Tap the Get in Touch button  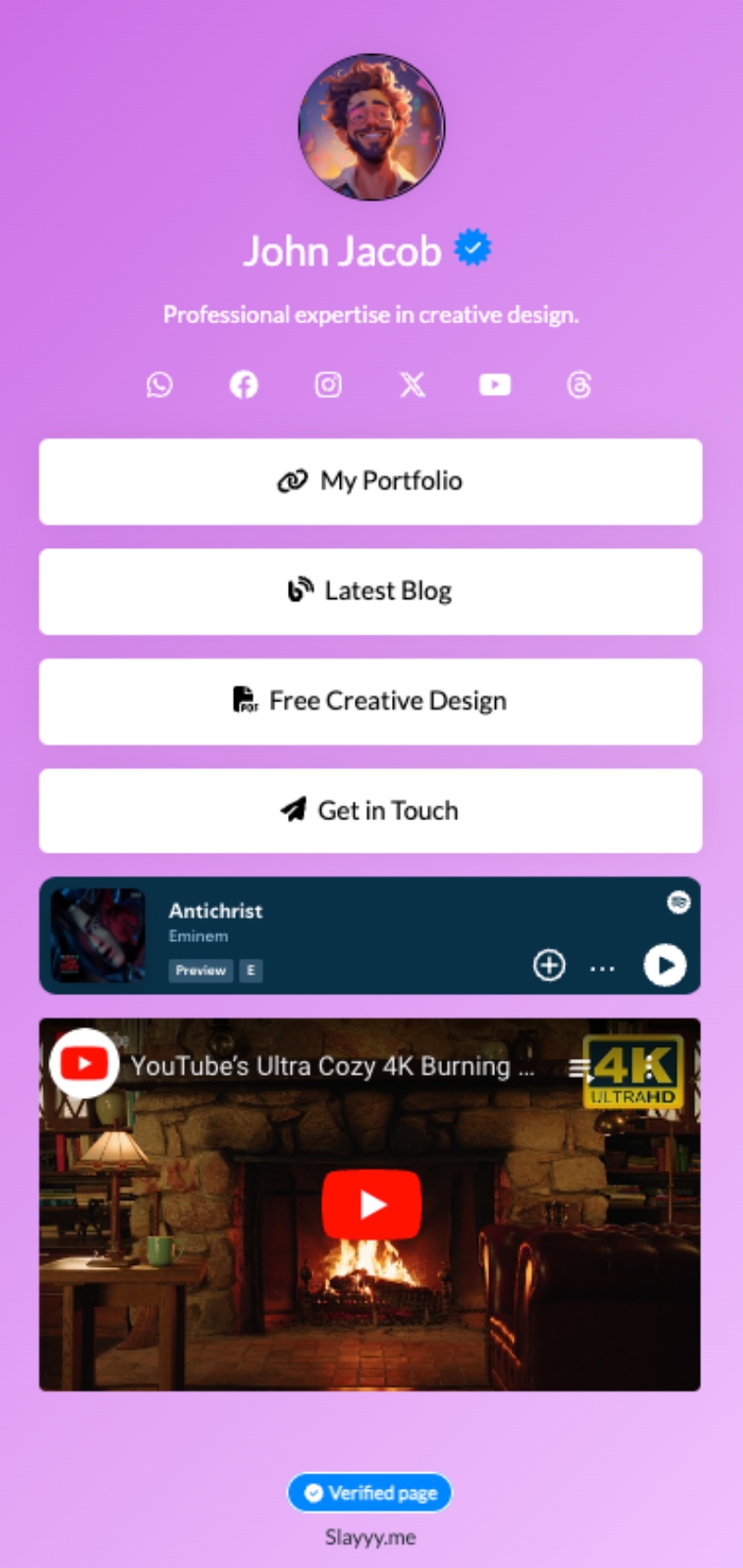coord(371,811)
